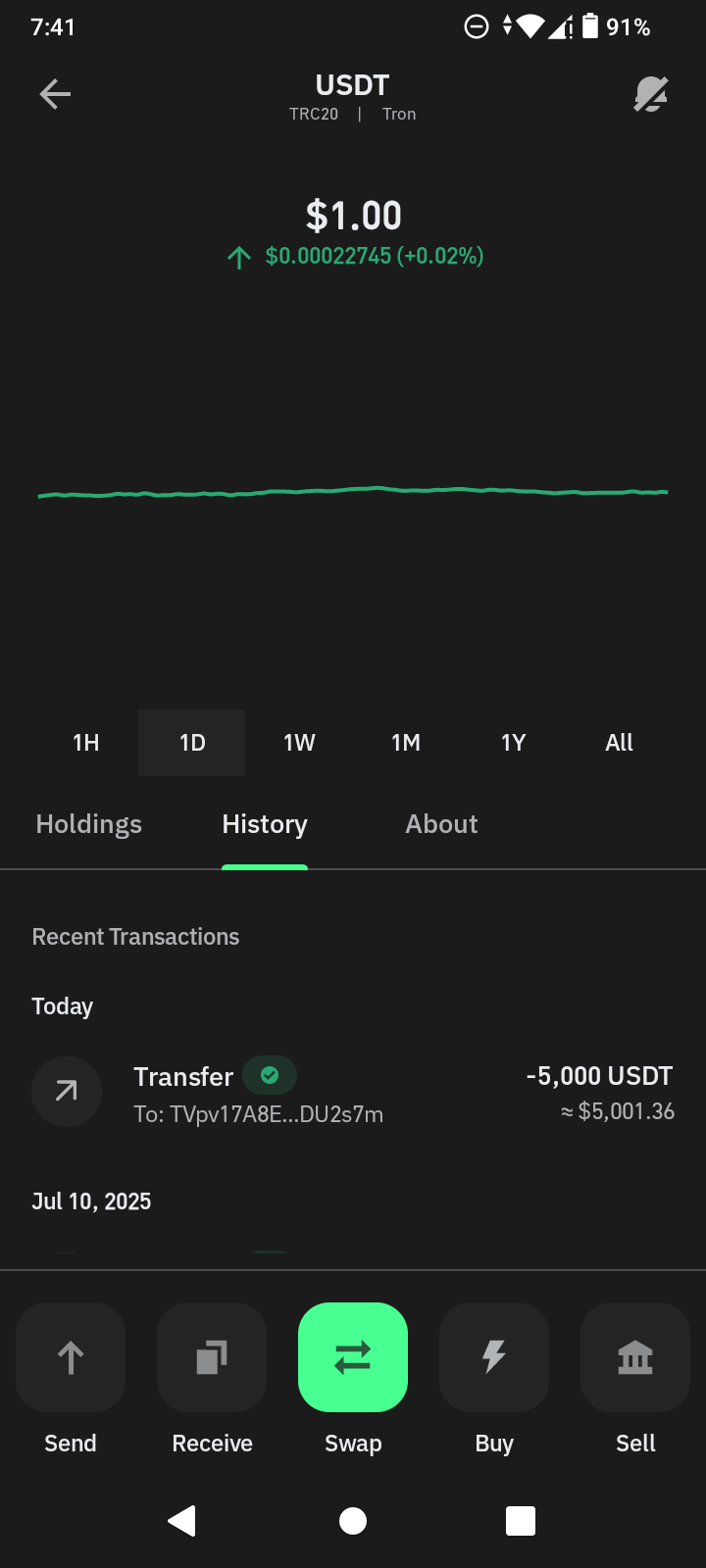
Task: Enable the All timeframe view
Action: pyautogui.click(x=619, y=742)
